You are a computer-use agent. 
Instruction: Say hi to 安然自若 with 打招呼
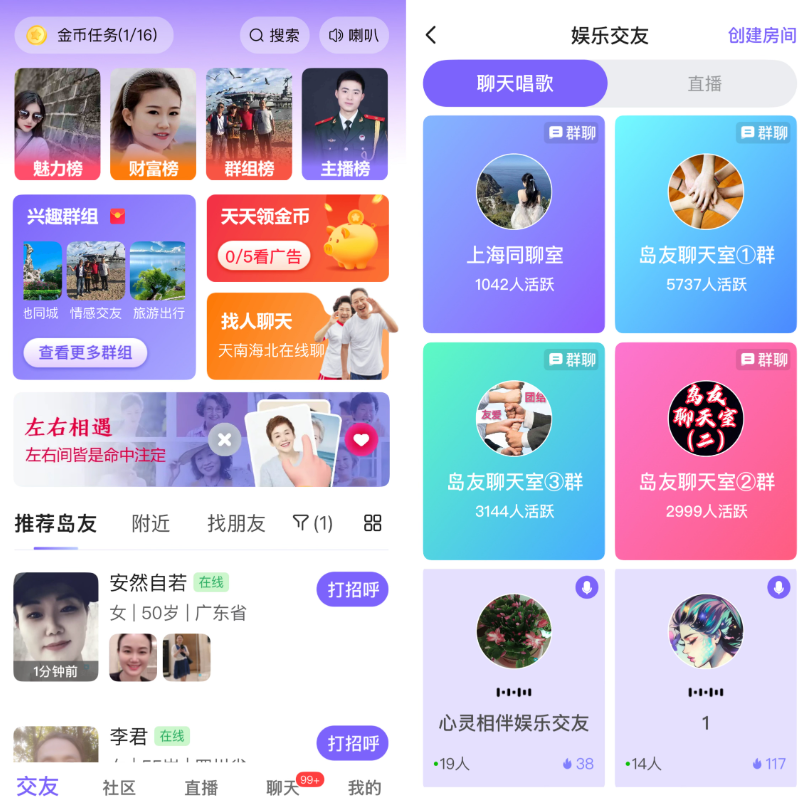pos(352,589)
